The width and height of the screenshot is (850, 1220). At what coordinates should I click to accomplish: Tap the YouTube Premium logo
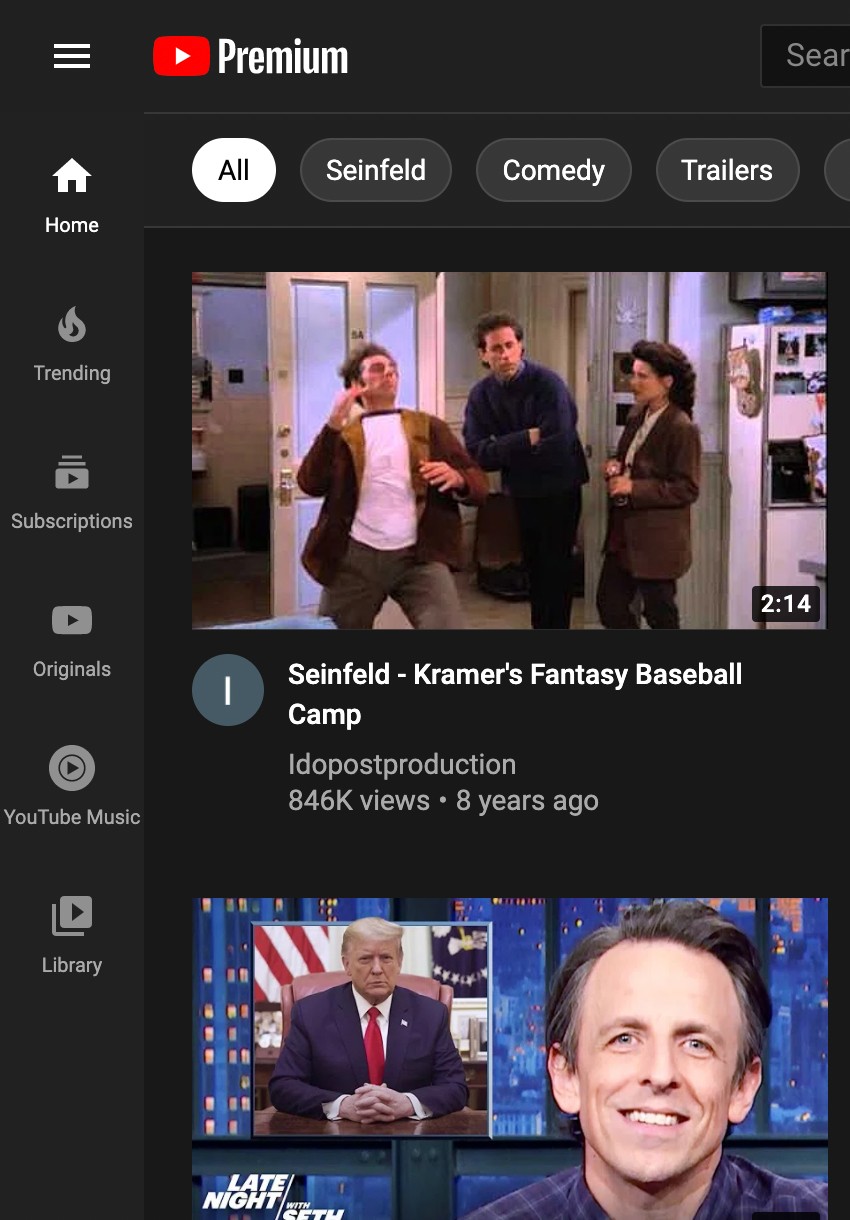tap(250, 57)
